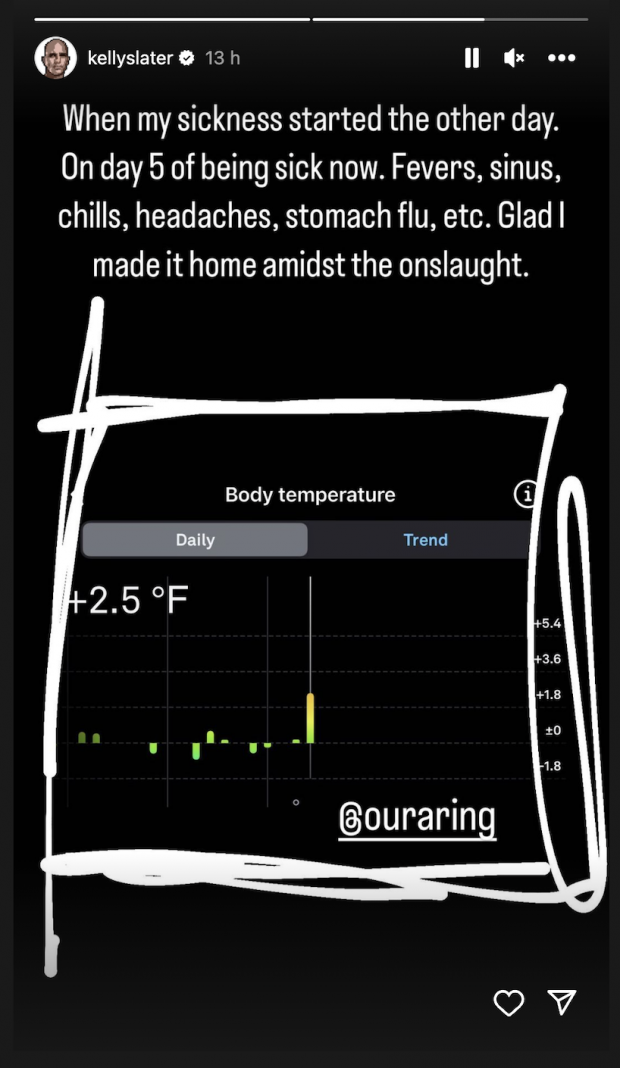Open kellyslater's profile picture
The width and height of the screenshot is (620, 1068).
[55, 58]
